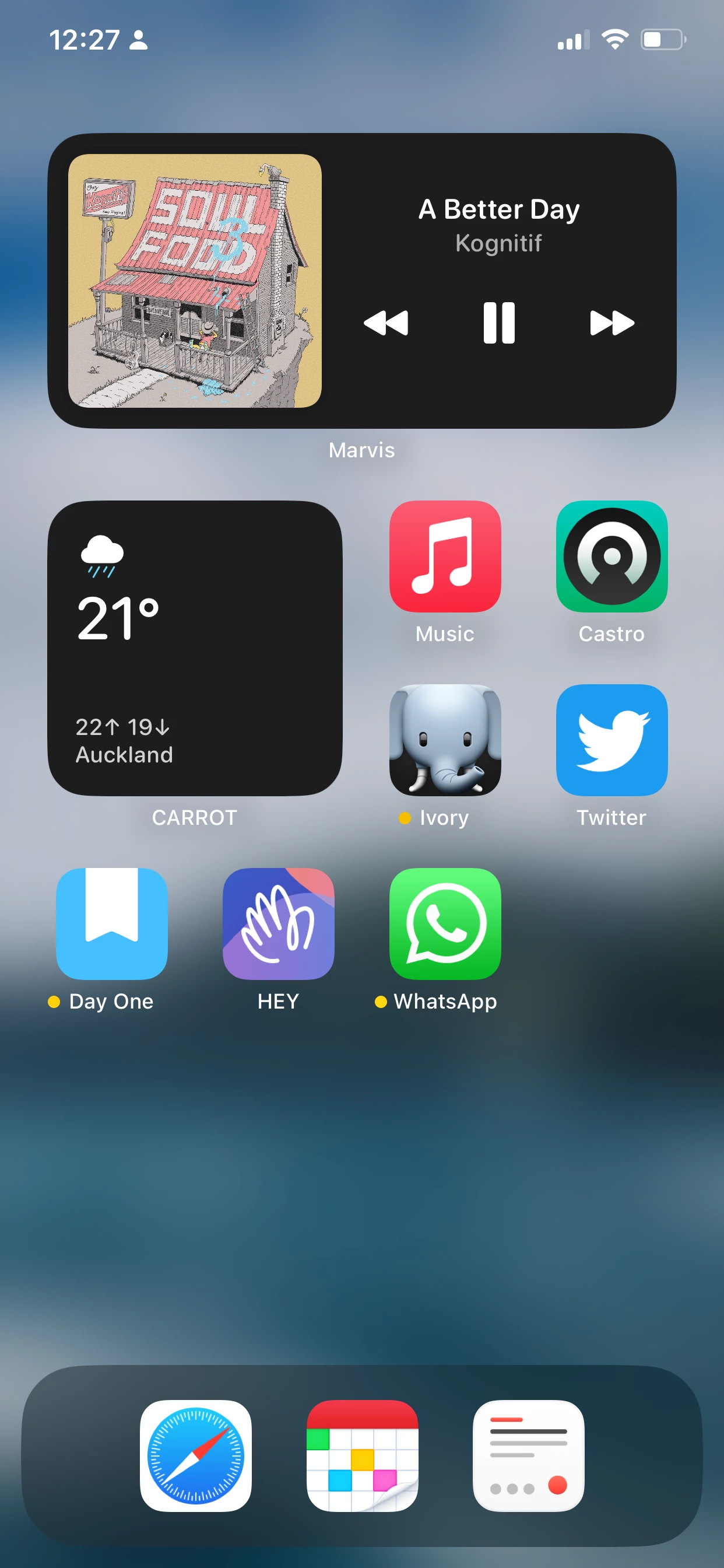The height and width of the screenshot is (1568, 724).
Task: Launch the HEY email app
Action: point(278,924)
